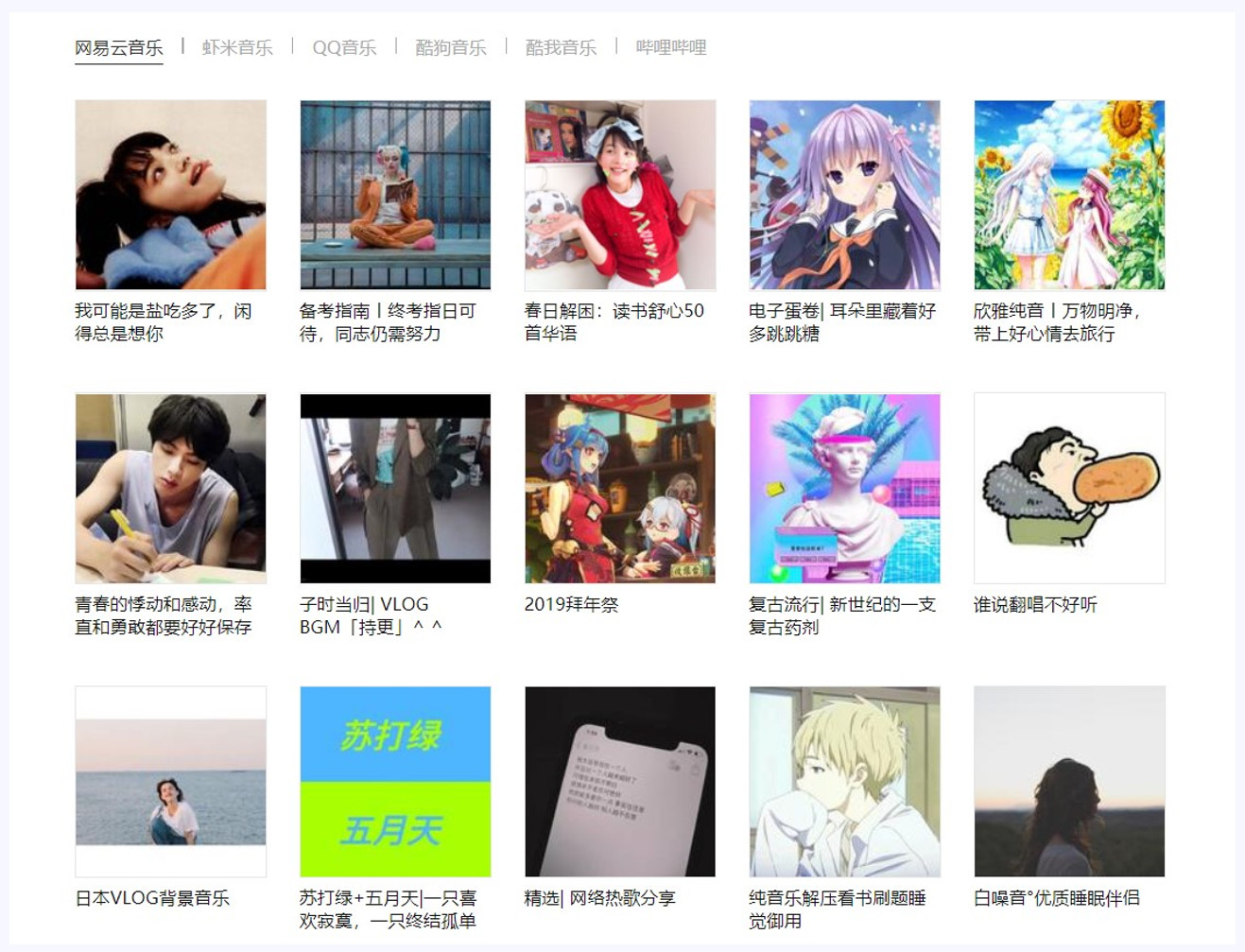Open playlist 精选| 网络热歌分享
The width and height of the screenshot is (1245, 952).
[620, 781]
